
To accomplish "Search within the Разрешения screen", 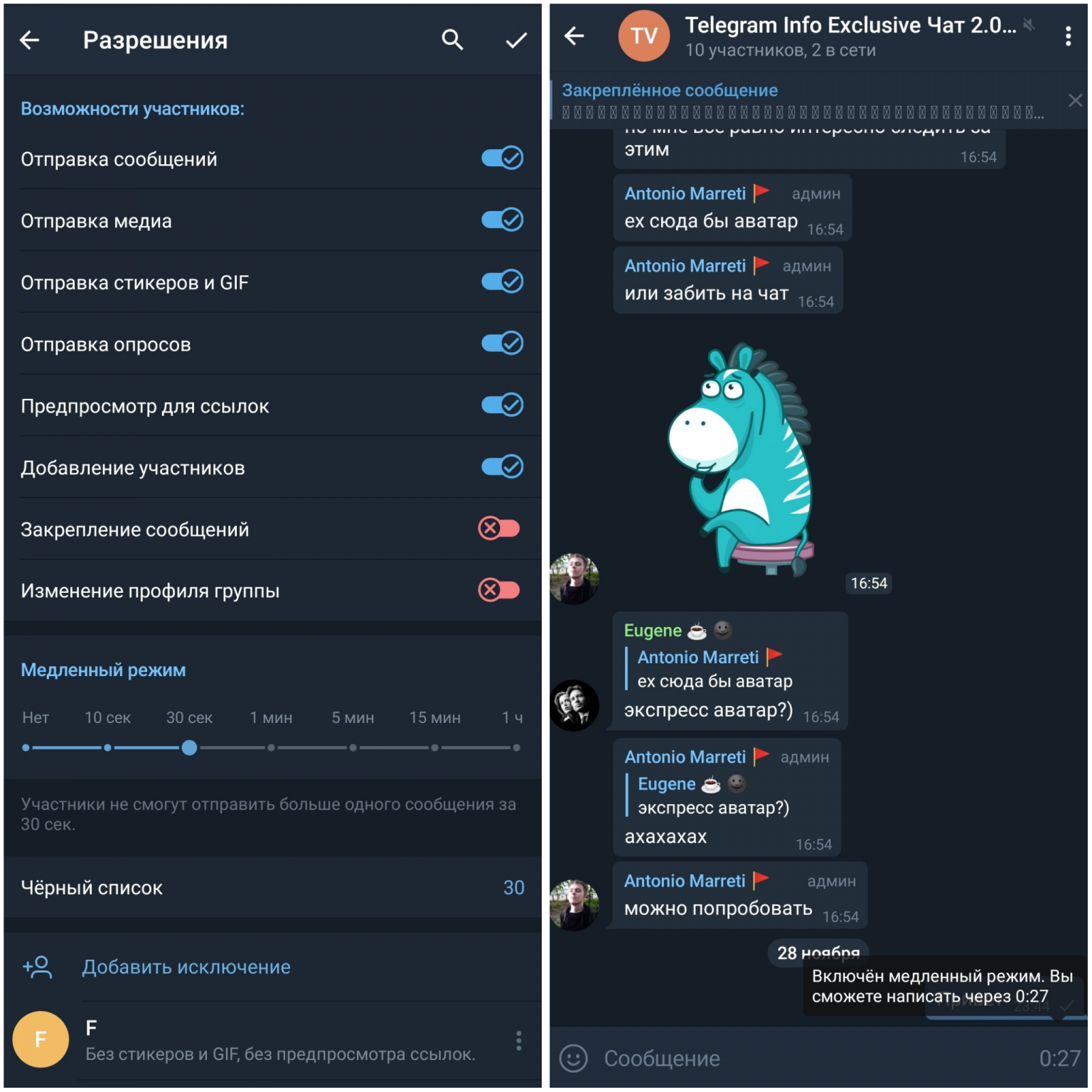I will (452, 41).
